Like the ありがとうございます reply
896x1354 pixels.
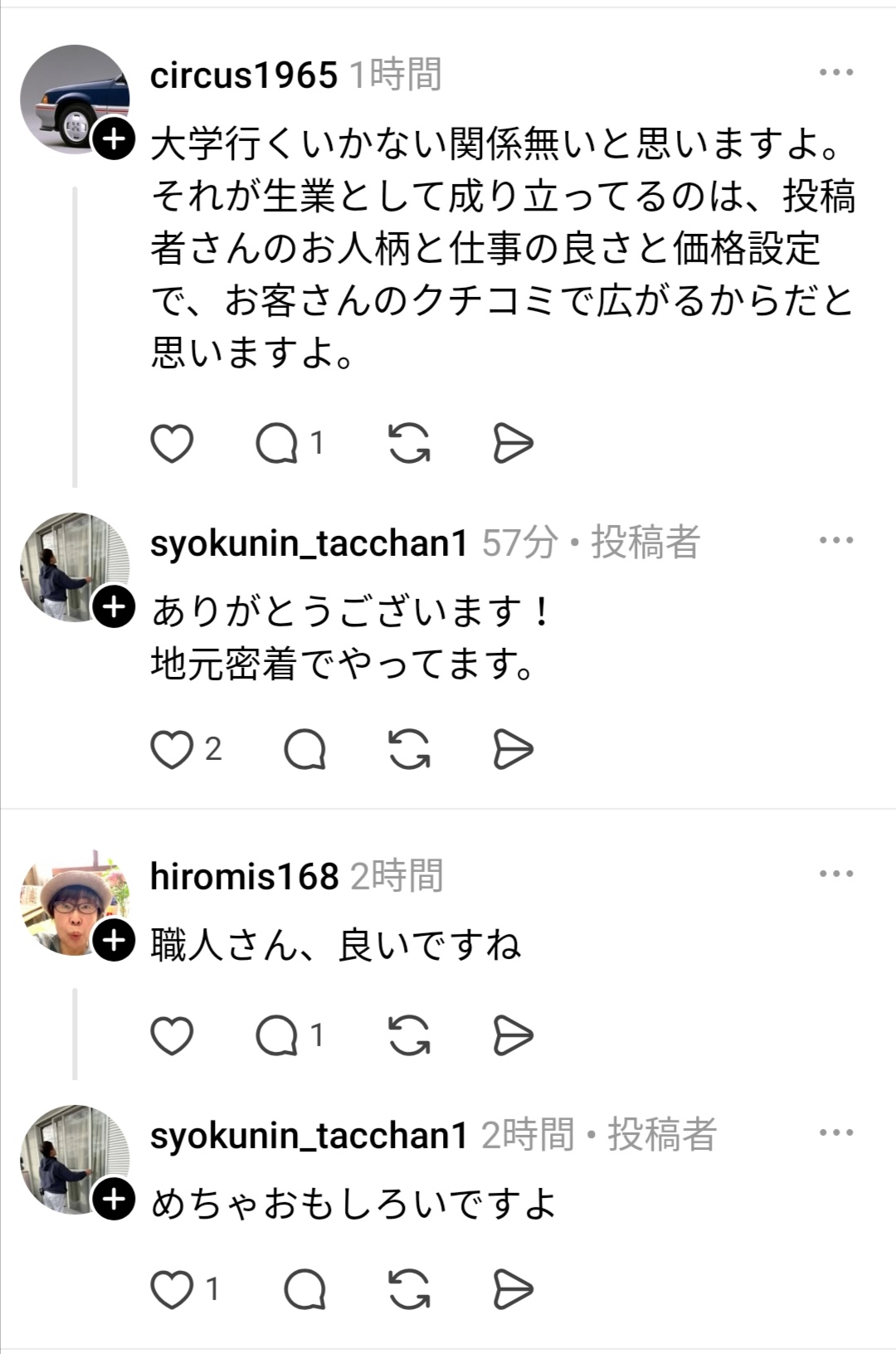(x=172, y=750)
